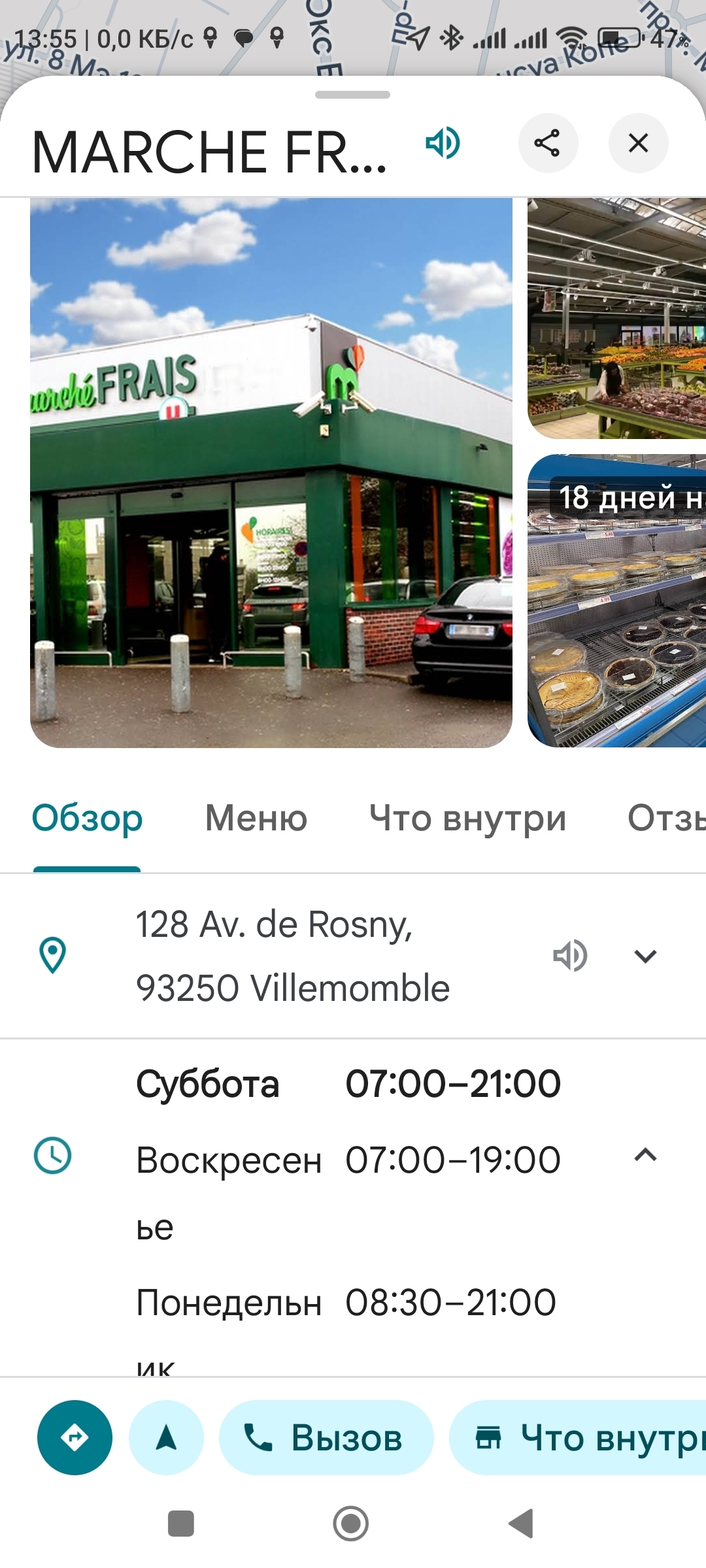The width and height of the screenshot is (706, 1568).
Task: Play the audio pronunciation of the place name
Action: pos(443,143)
